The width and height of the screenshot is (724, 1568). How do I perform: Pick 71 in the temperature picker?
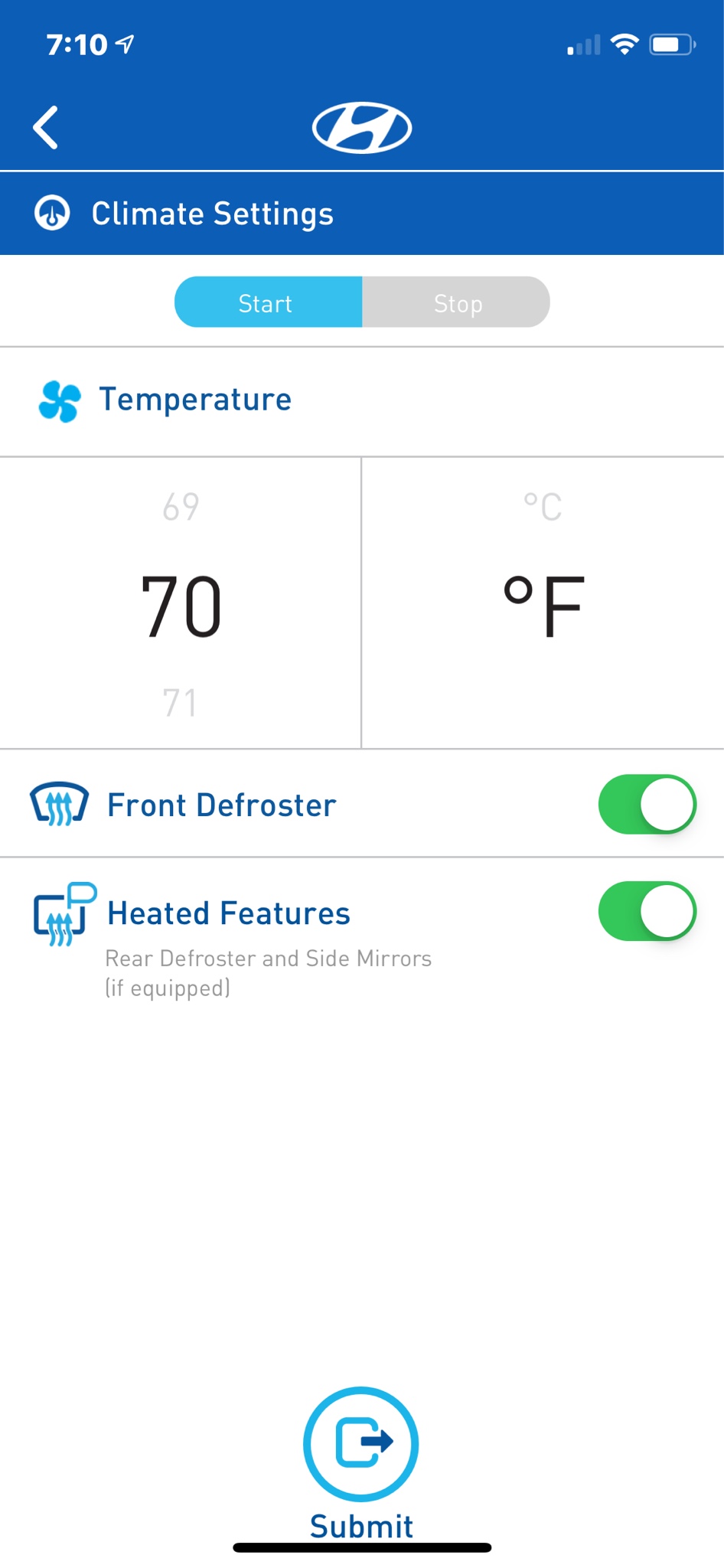pos(181,702)
